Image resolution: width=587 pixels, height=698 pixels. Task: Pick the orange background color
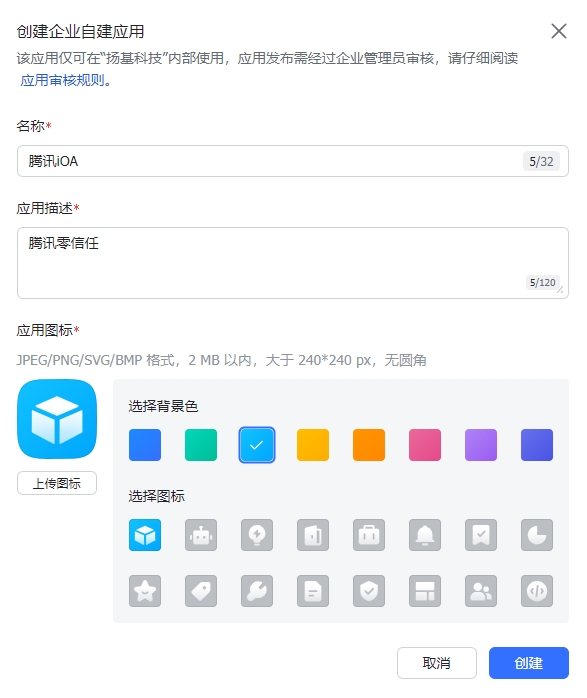point(369,445)
